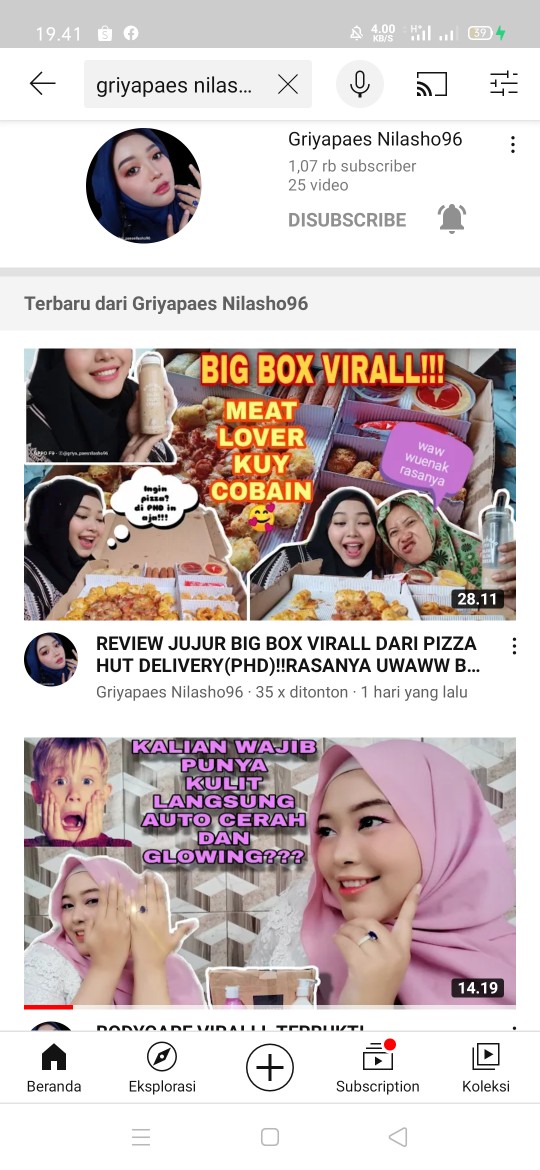540x1170 pixels.
Task: Switch to the Eksplorasi tab
Action: click(x=162, y=1069)
